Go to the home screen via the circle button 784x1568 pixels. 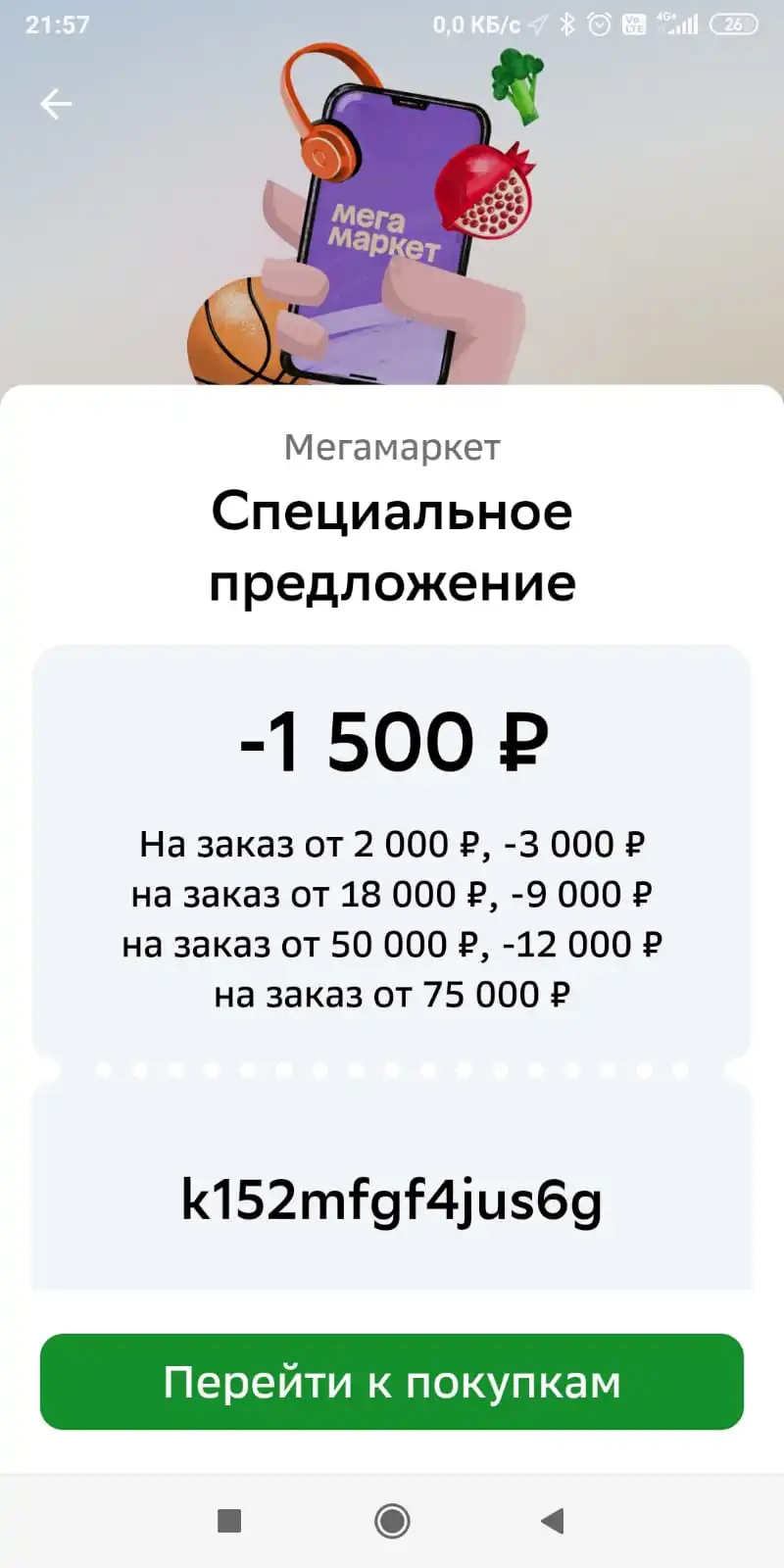(392, 1521)
